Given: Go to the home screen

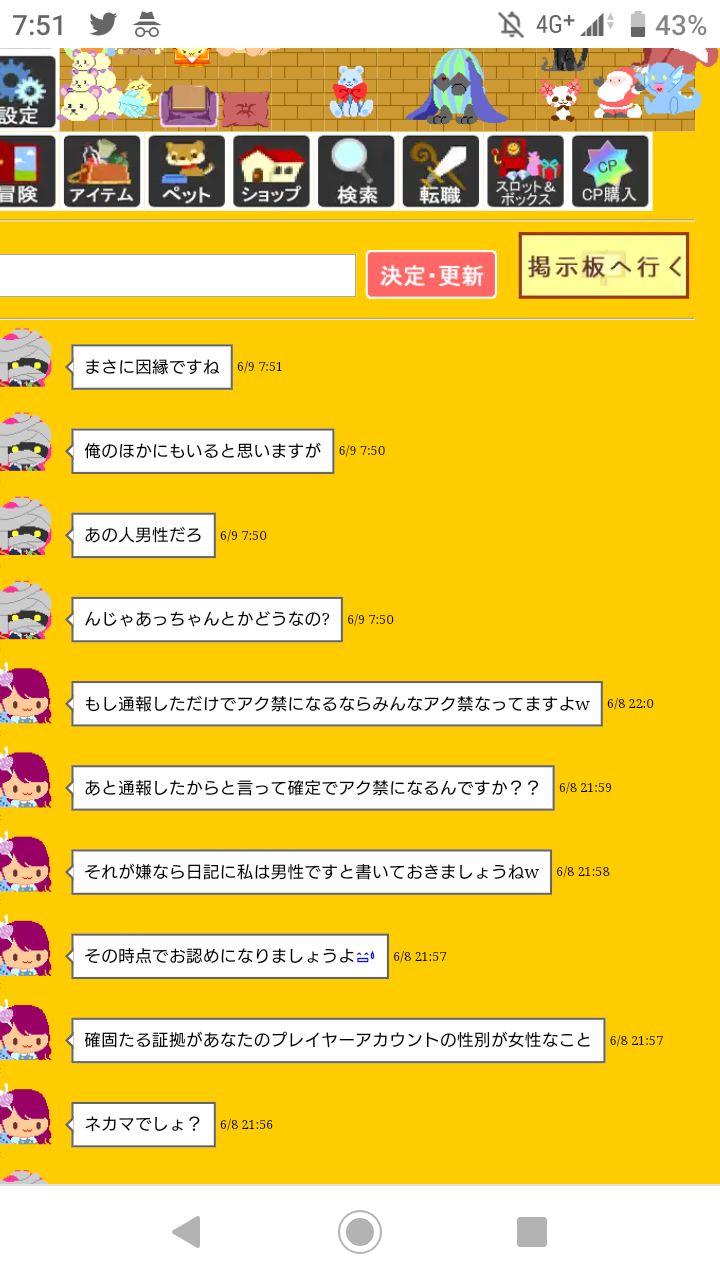Looking at the screenshot, I should coord(360,1232).
